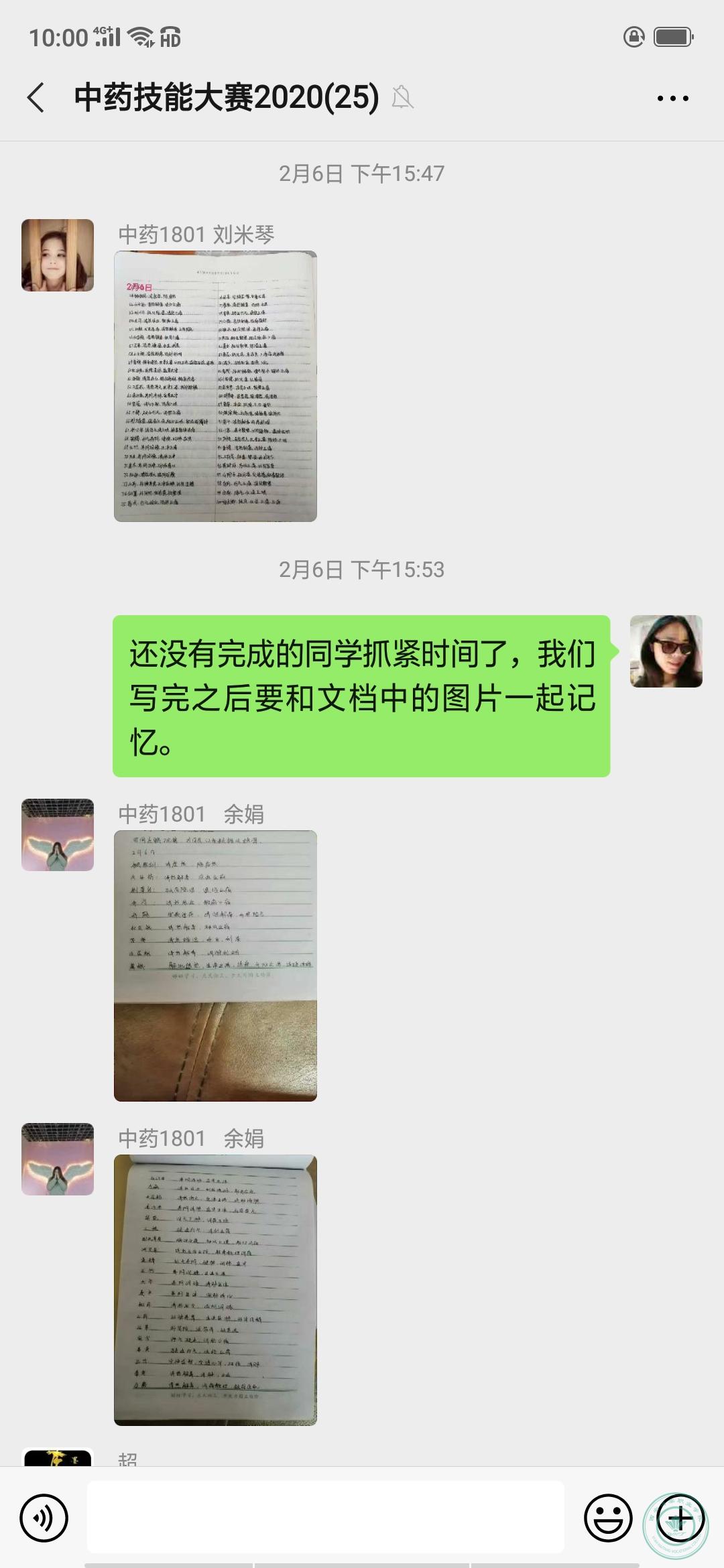The width and height of the screenshot is (724, 1568).
Task: Open the plus attachment menu
Action: coord(680,1518)
